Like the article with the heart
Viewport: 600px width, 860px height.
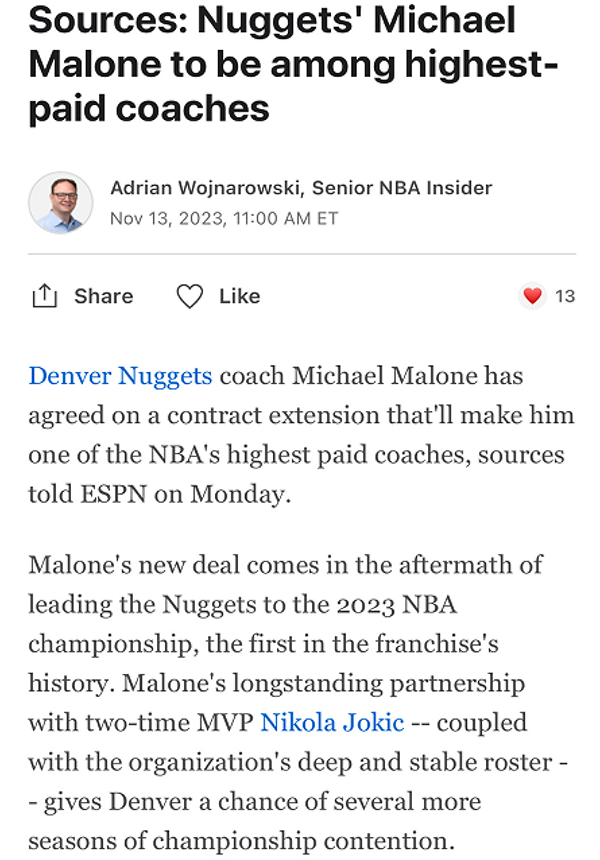[218, 296]
